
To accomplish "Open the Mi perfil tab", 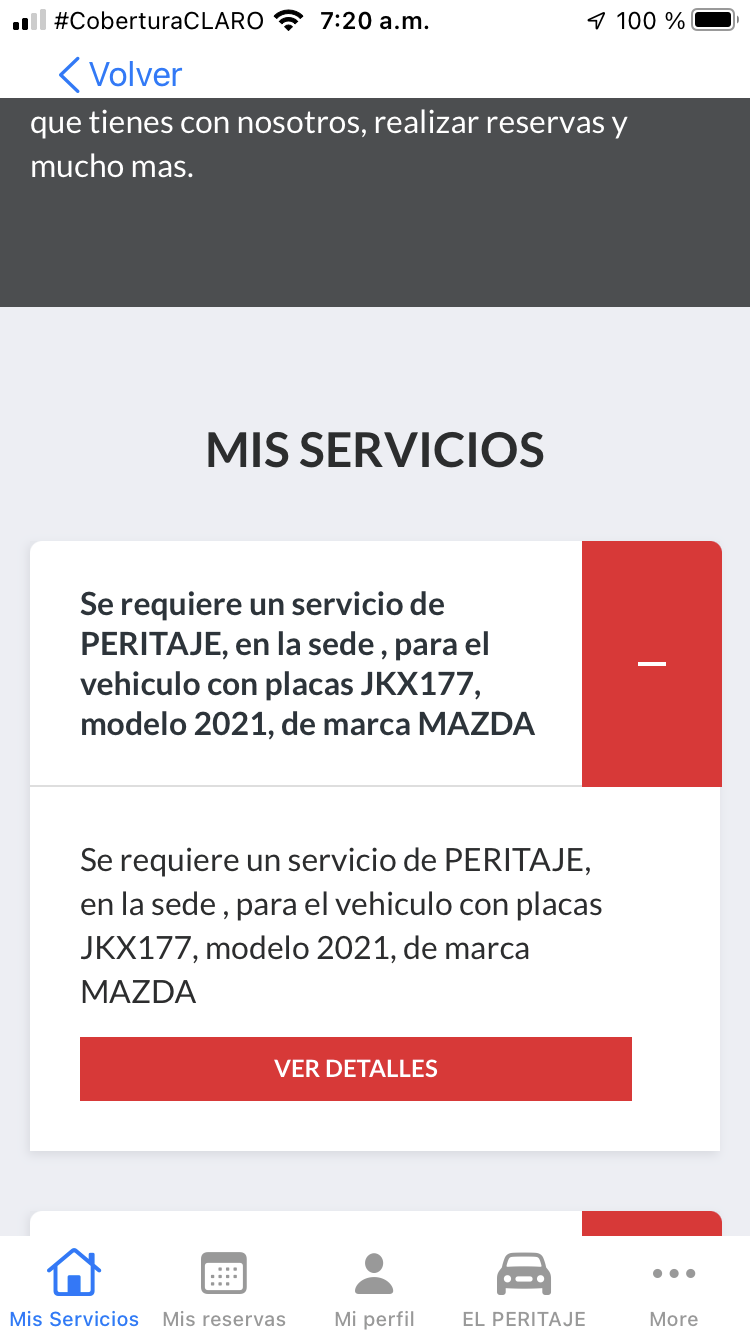I will coord(374,1289).
